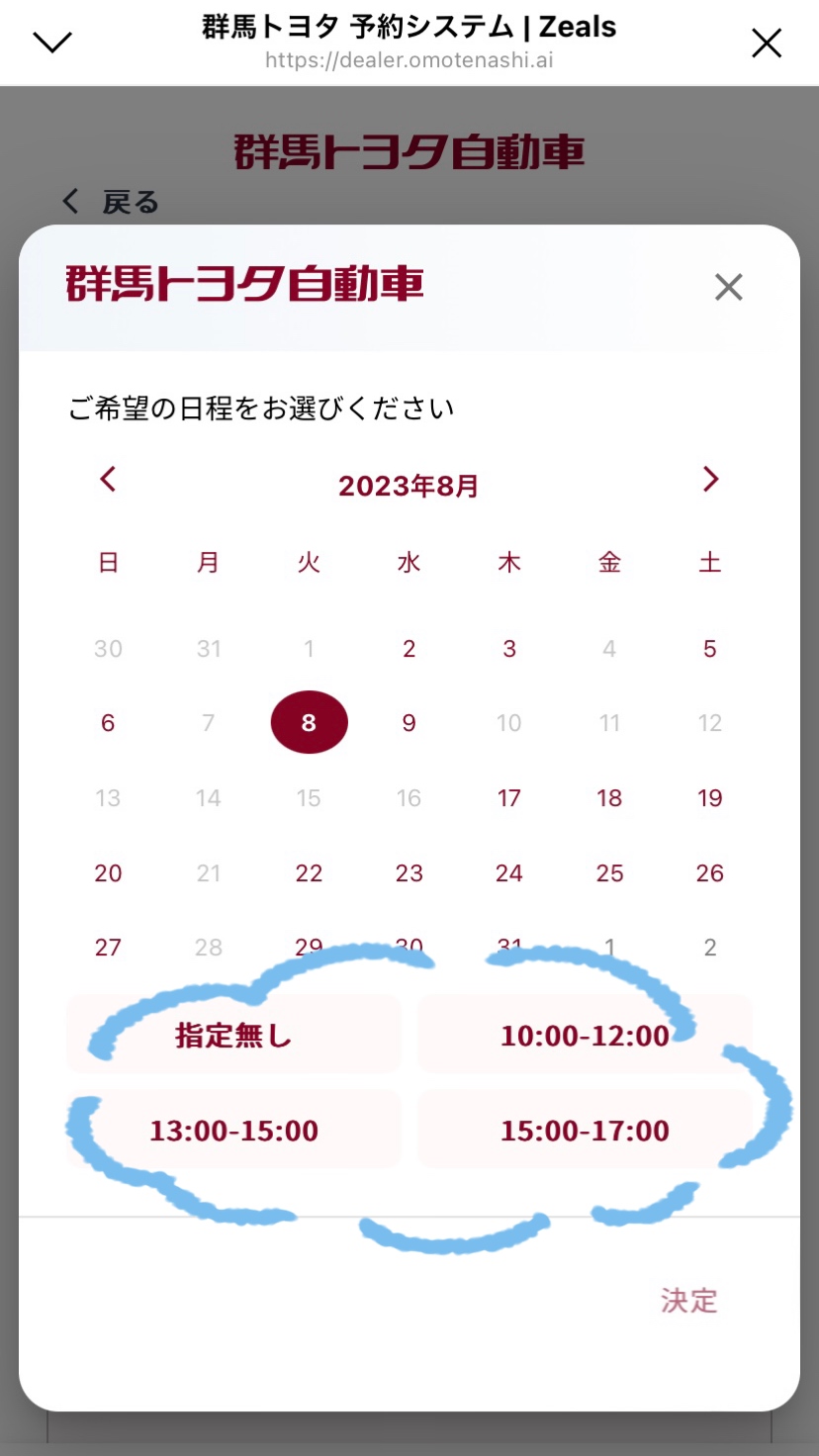Viewport: 819px width, 1456px height.
Task: Confirm with the 決定 button
Action: (688, 1300)
